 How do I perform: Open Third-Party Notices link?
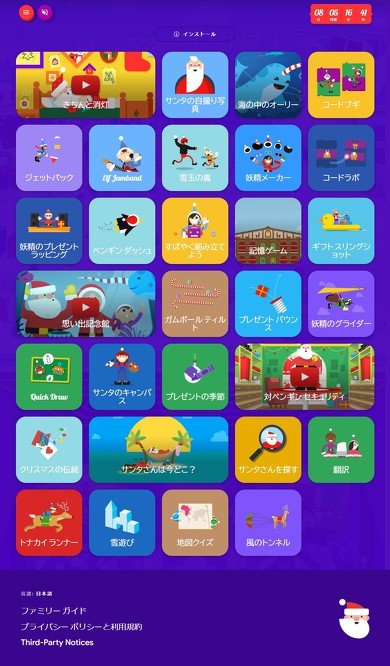(x=57, y=642)
